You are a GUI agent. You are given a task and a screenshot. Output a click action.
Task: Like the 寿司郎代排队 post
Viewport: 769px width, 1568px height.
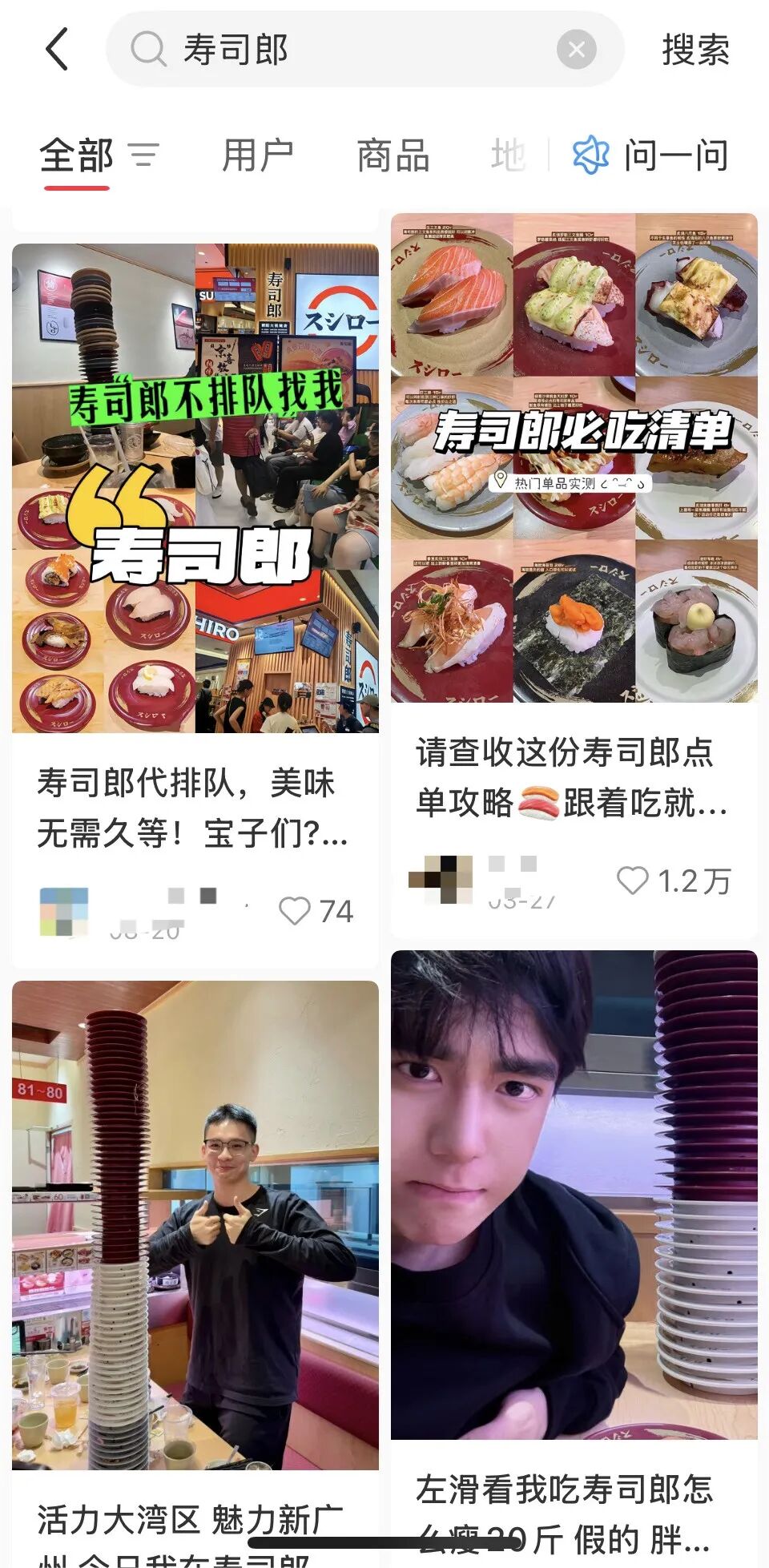click(295, 911)
